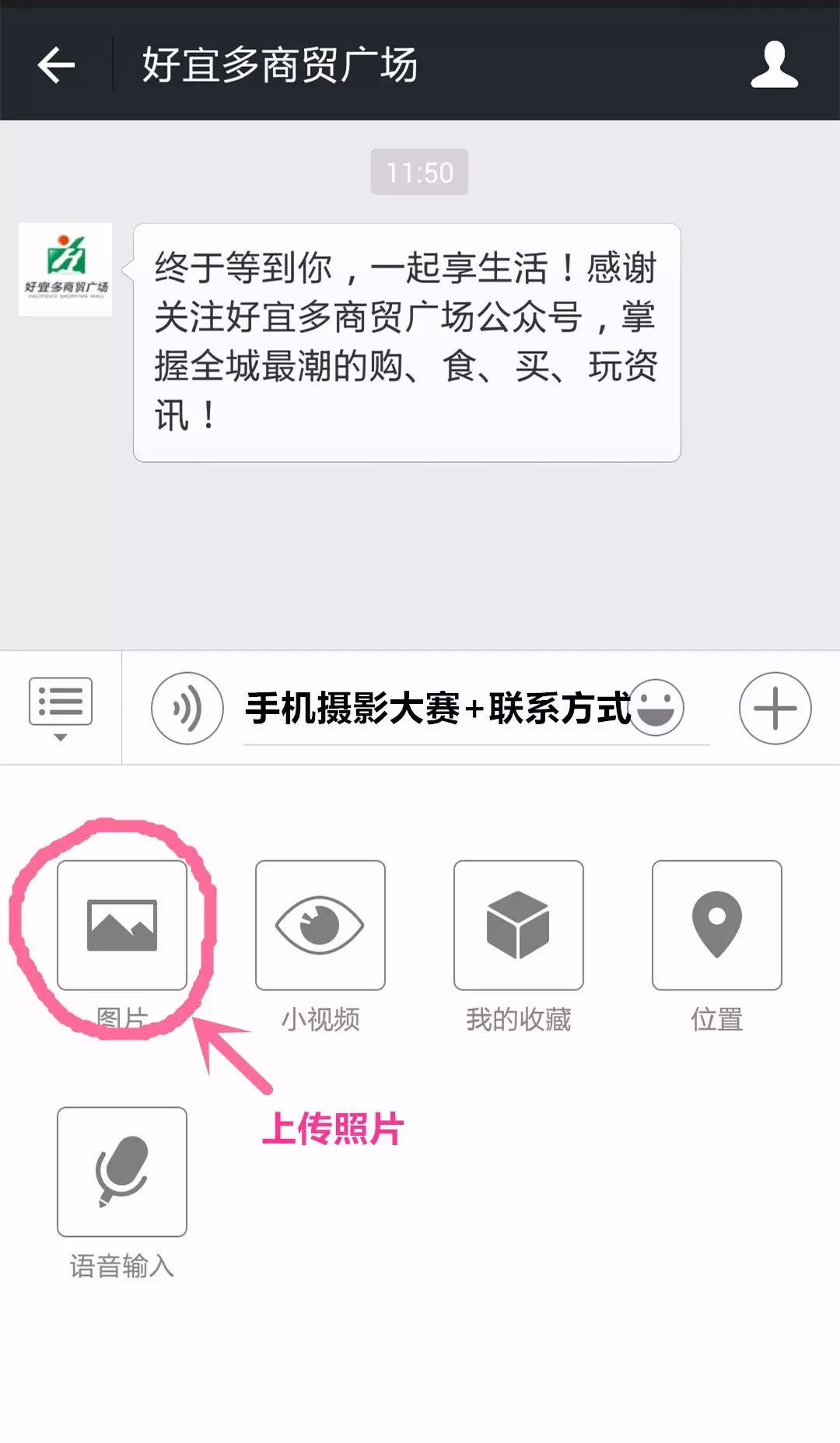Open the account profile icon
This screenshot has height=1443, width=840.
[774, 65]
